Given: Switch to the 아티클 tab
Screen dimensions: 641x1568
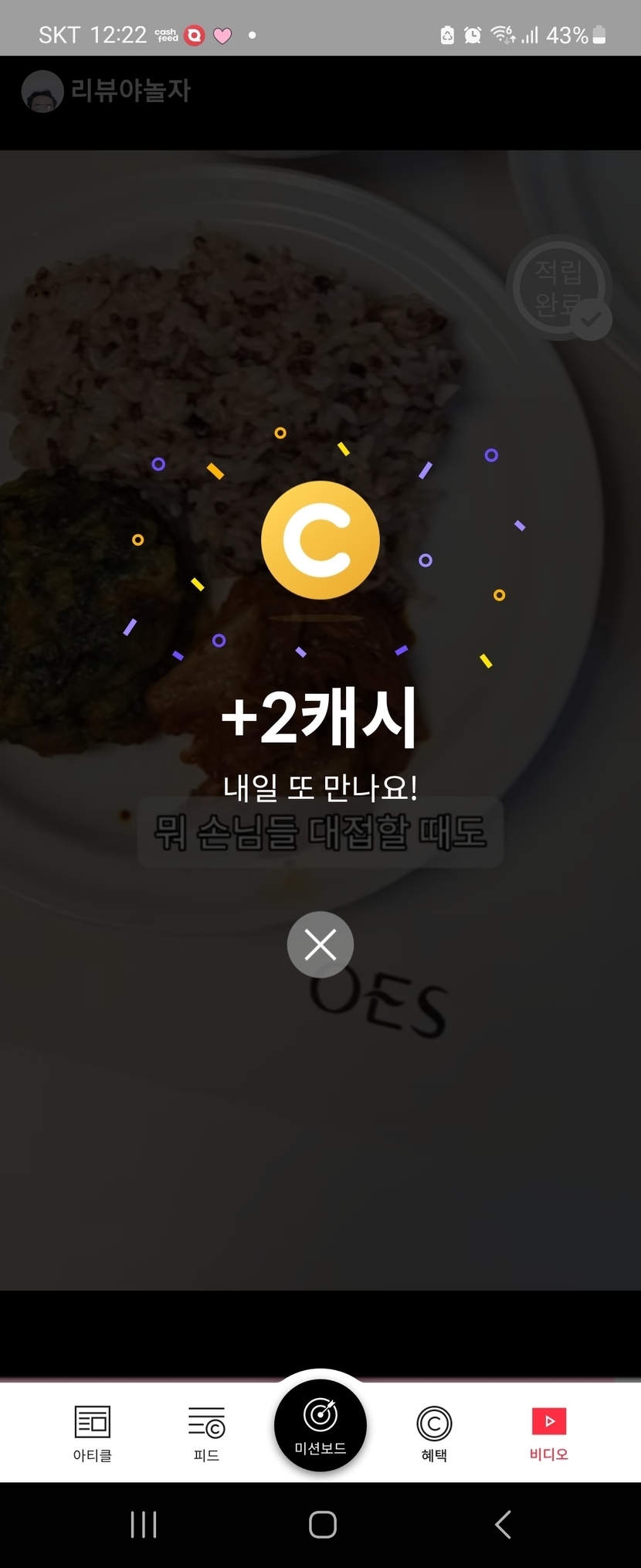Looking at the screenshot, I should (93, 1433).
